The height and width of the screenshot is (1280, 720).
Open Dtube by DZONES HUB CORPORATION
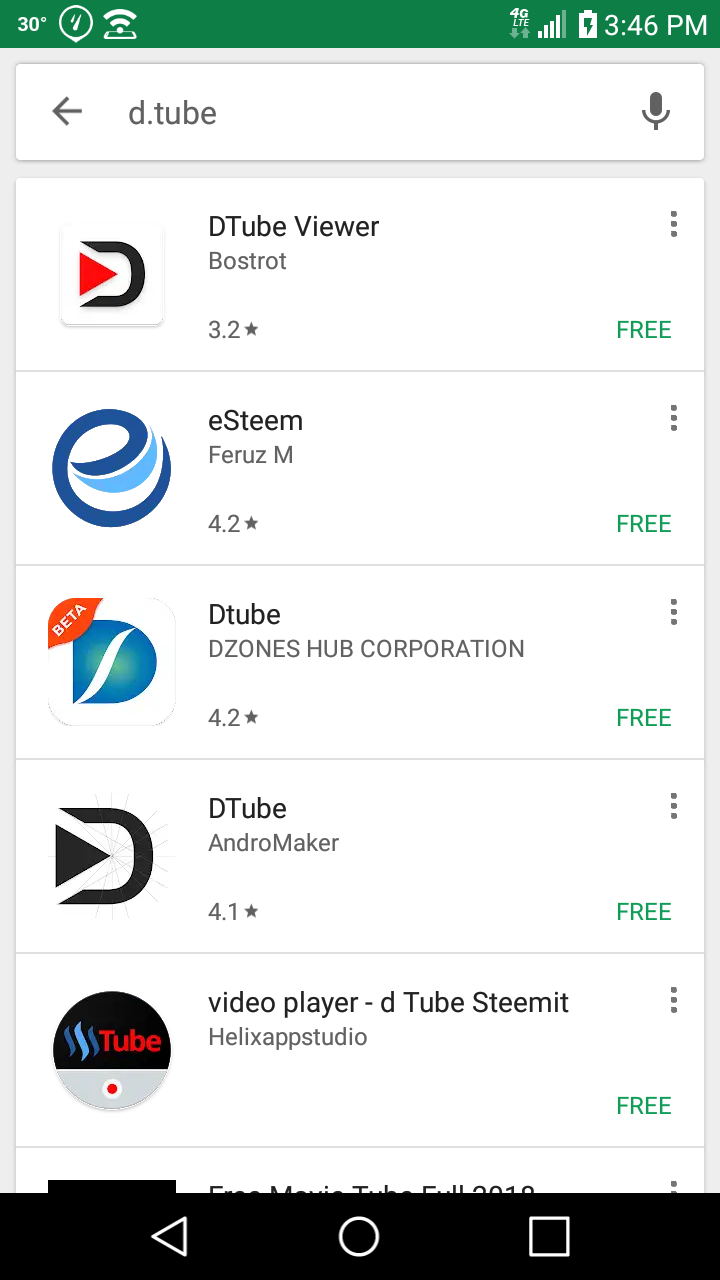coord(359,662)
